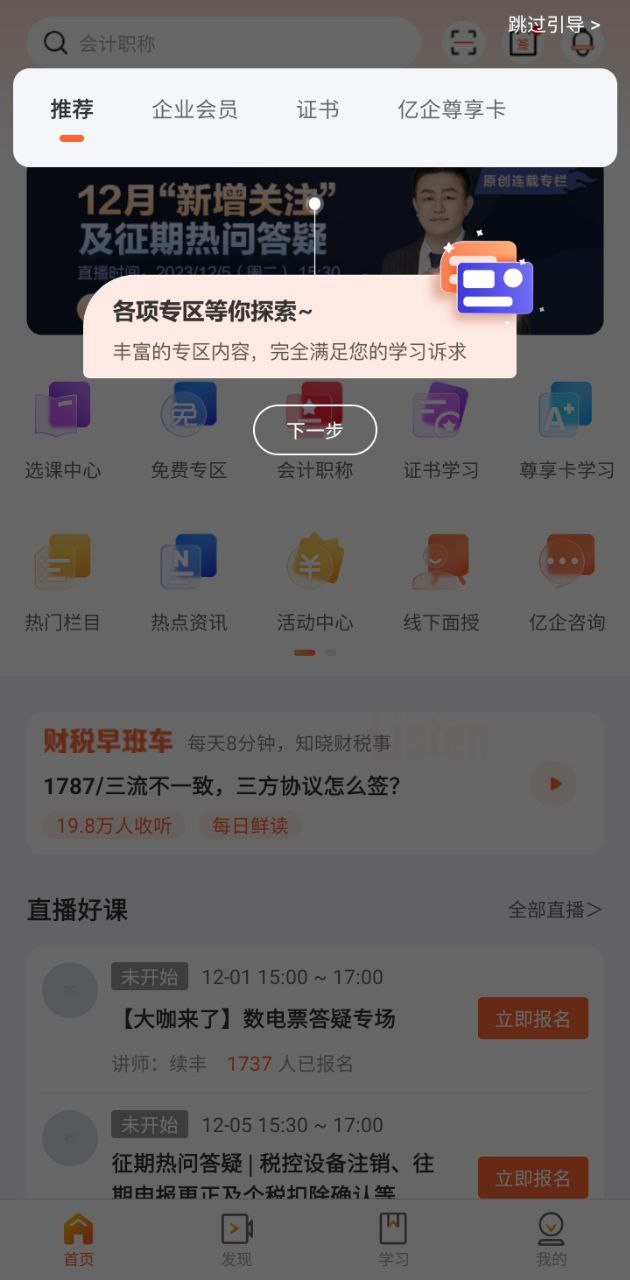This screenshot has width=630, height=1280.
Task: Go to the 发现 tab
Action: [x=236, y=1238]
